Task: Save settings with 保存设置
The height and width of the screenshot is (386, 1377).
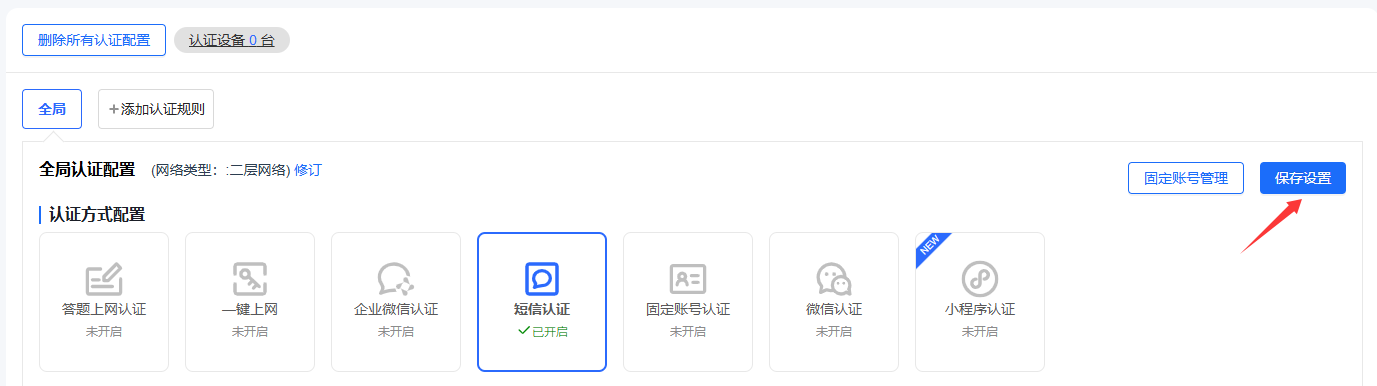Action: pyautogui.click(x=1303, y=178)
